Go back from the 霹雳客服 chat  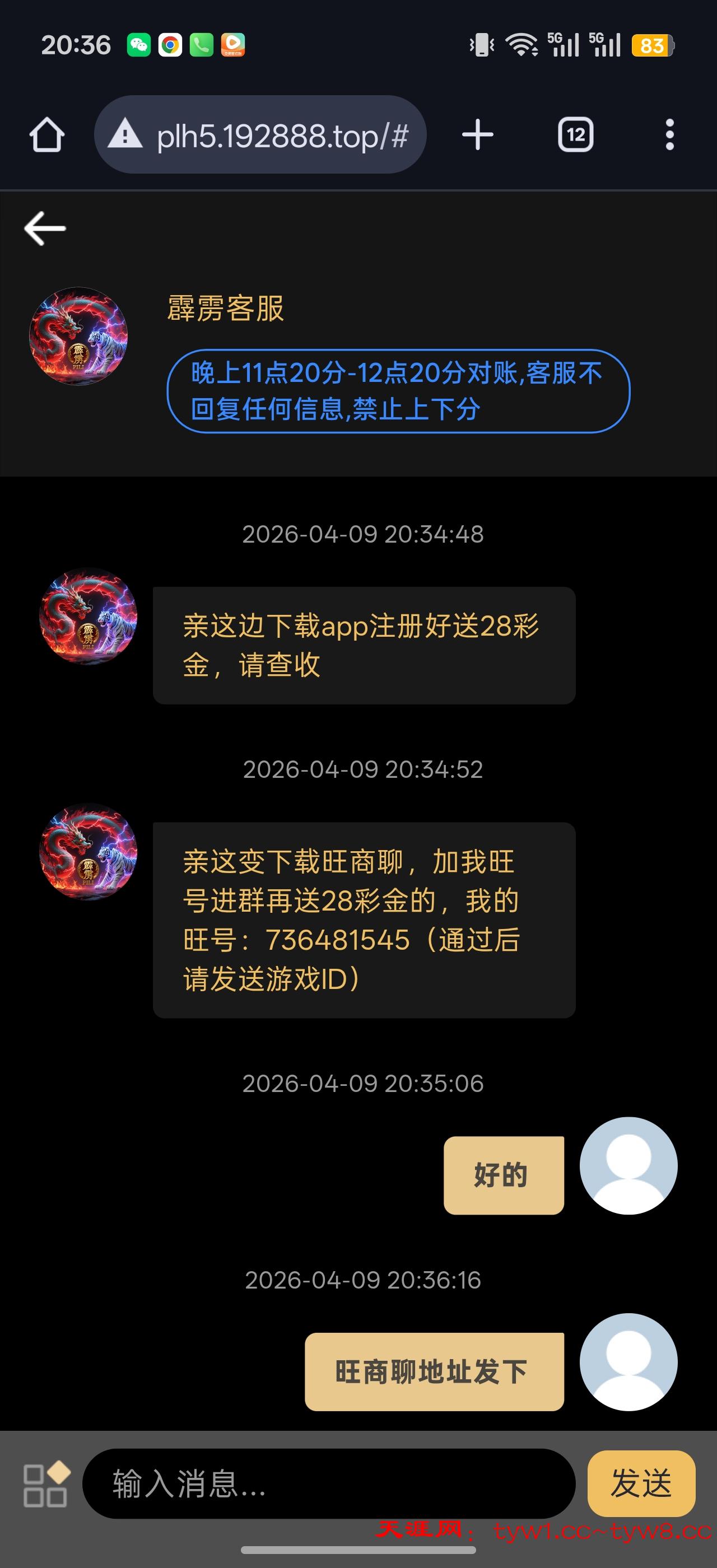point(45,228)
